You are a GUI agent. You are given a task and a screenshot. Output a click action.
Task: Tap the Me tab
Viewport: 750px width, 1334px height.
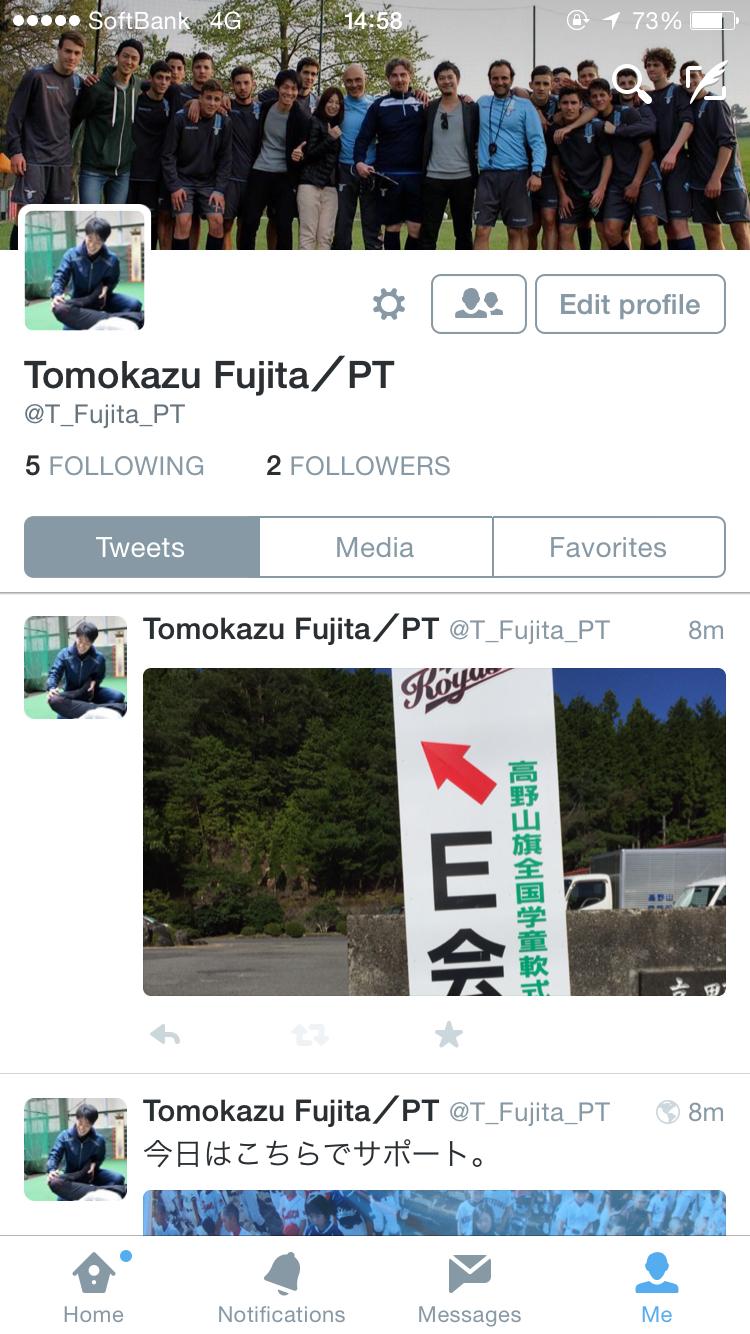[x=657, y=1288]
